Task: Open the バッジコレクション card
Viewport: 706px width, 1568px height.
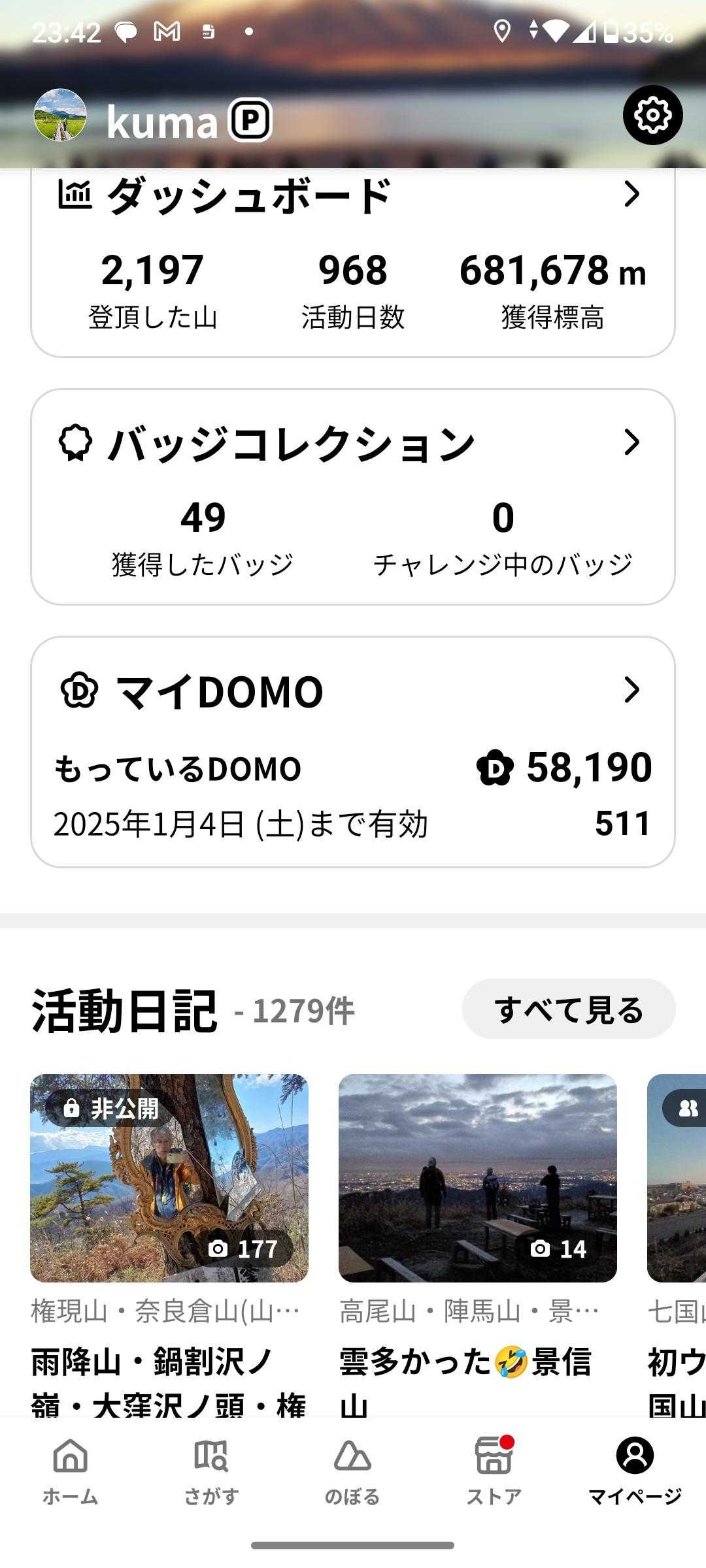Action: pyautogui.click(x=353, y=497)
